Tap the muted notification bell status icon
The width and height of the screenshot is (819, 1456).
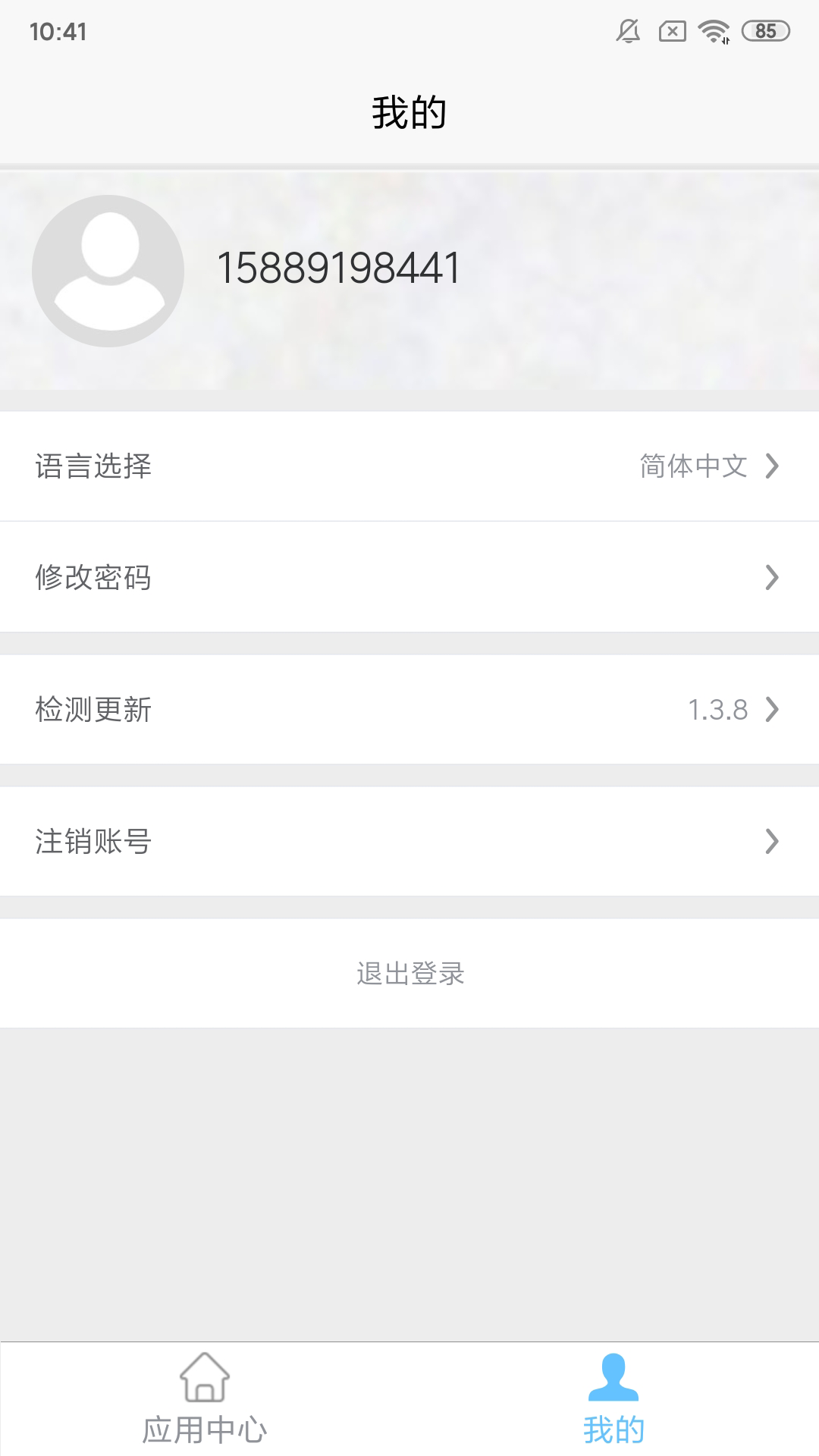pyautogui.click(x=628, y=32)
